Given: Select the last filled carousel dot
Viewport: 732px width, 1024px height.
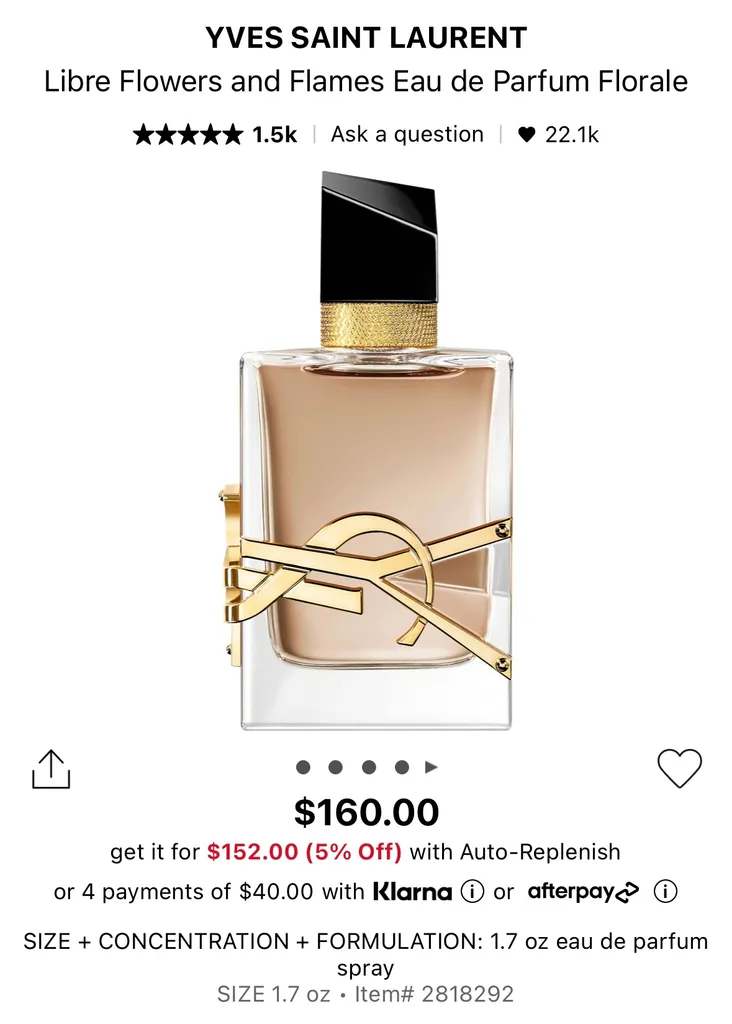Looking at the screenshot, I should (400, 766).
